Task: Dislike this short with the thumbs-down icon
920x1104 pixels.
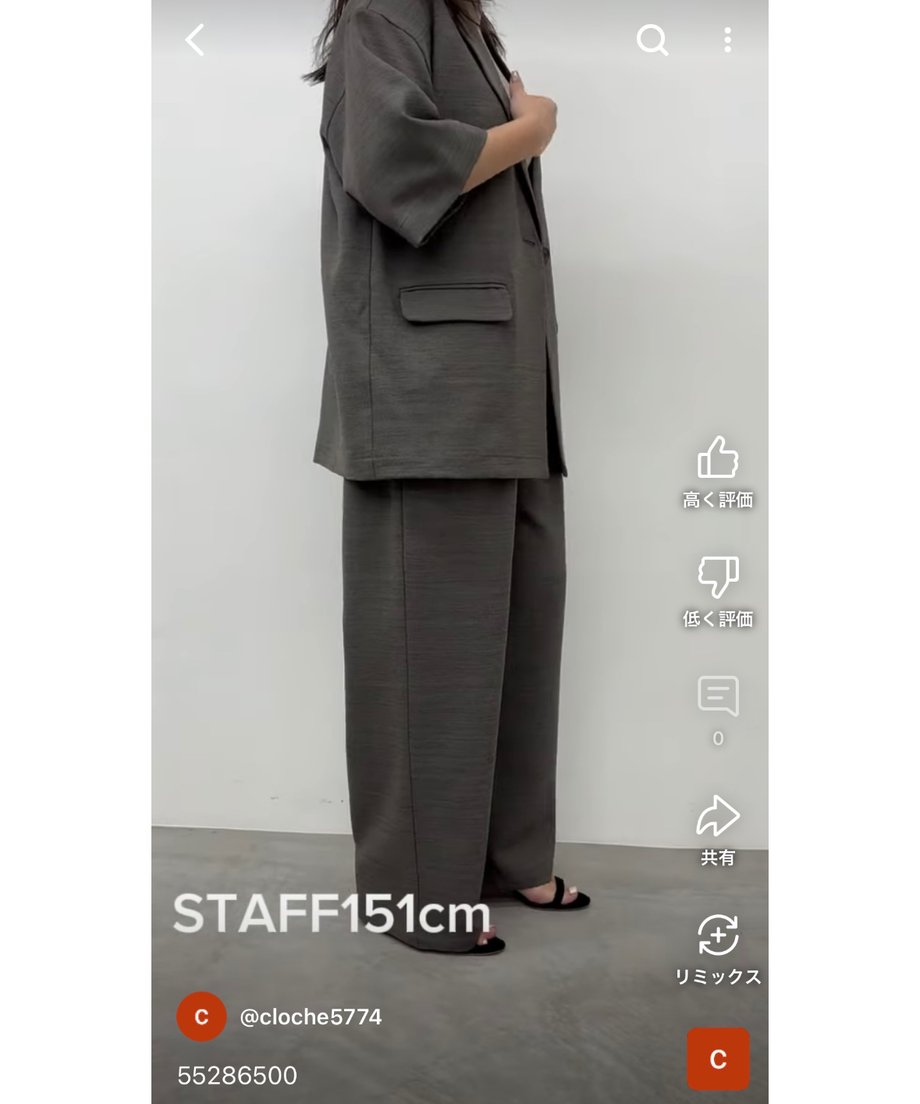Action: [x=718, y=578]
